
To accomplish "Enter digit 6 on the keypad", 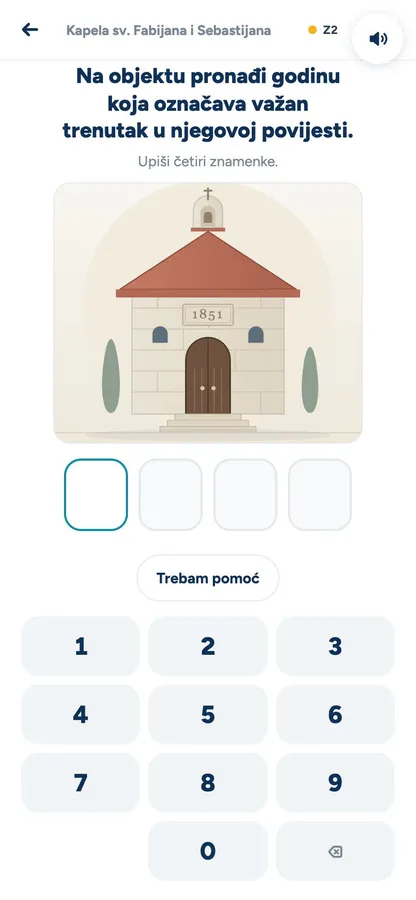I will point(335,715).
